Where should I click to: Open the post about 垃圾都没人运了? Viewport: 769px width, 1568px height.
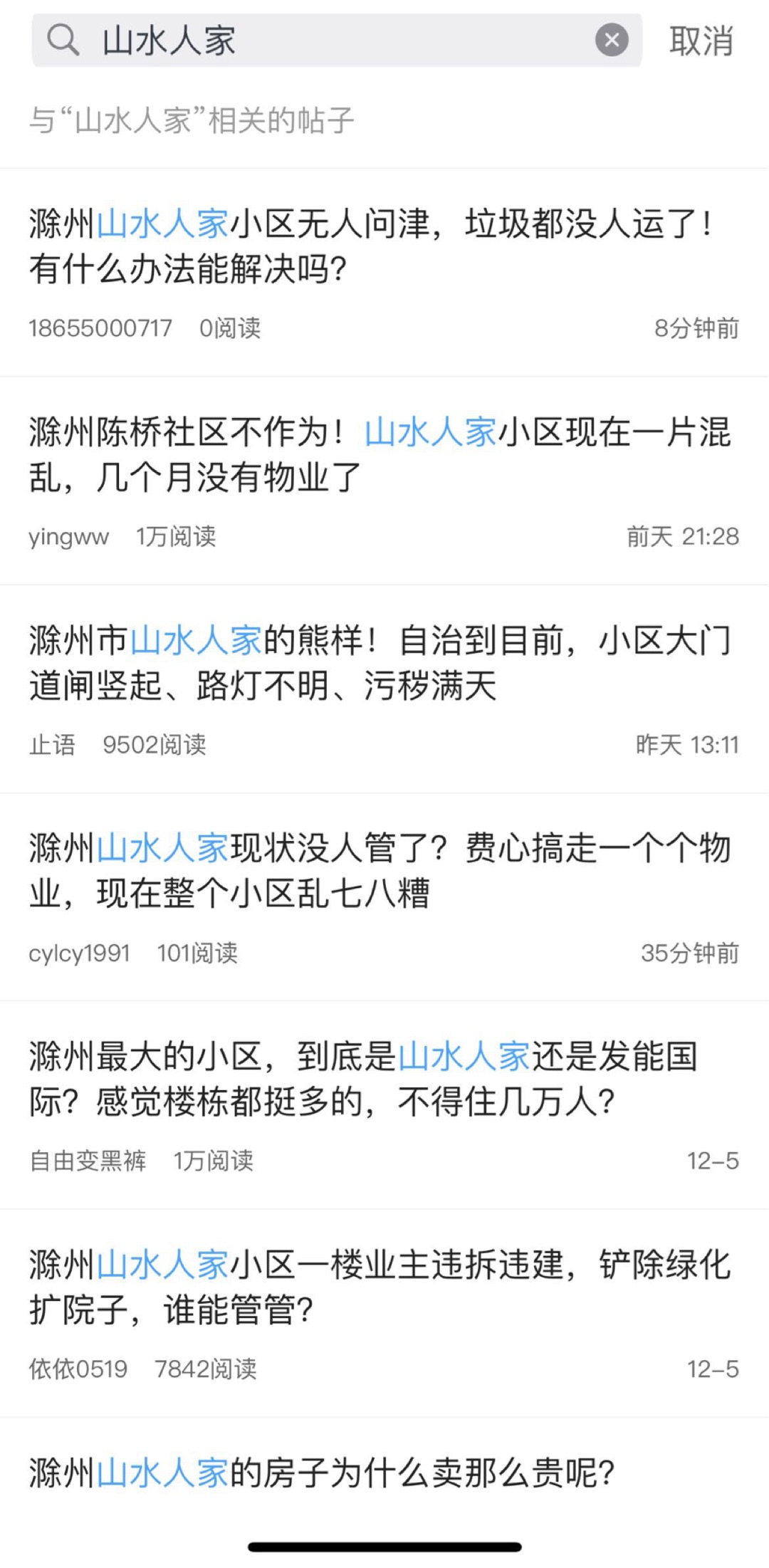[x=370, y=246]
